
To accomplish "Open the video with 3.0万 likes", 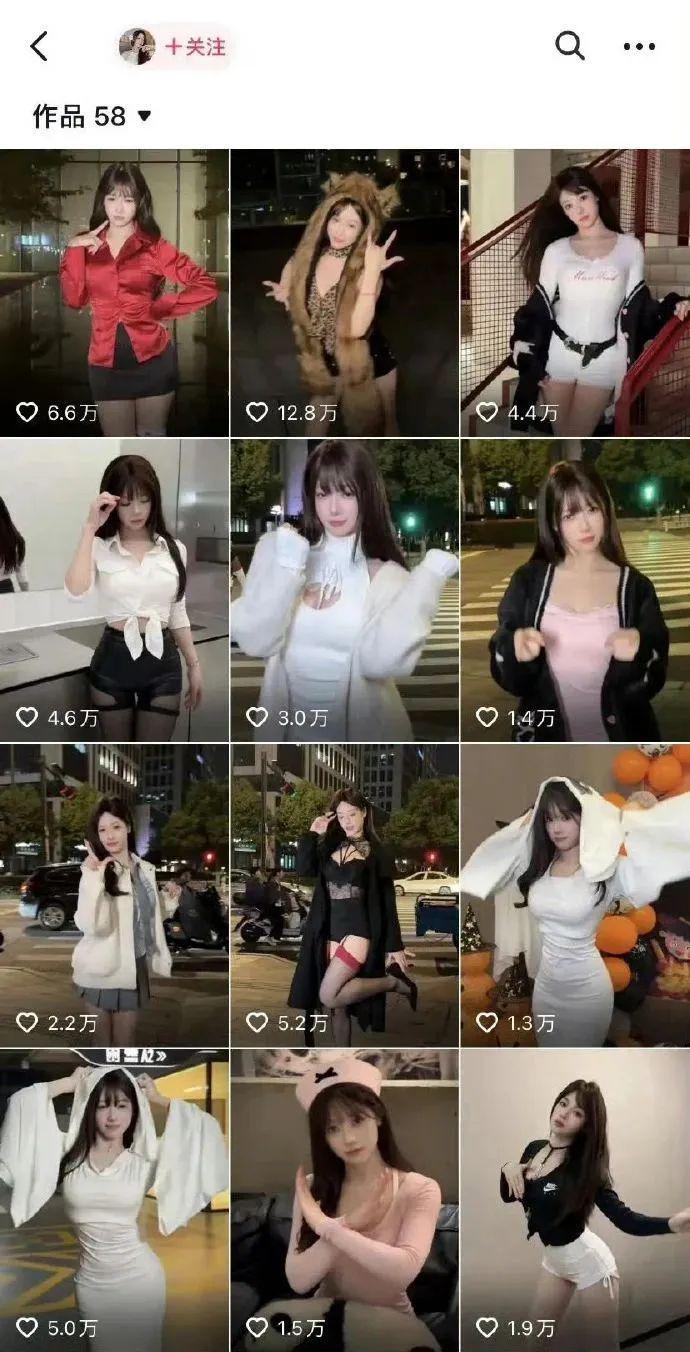I will (x=344, y=590).
